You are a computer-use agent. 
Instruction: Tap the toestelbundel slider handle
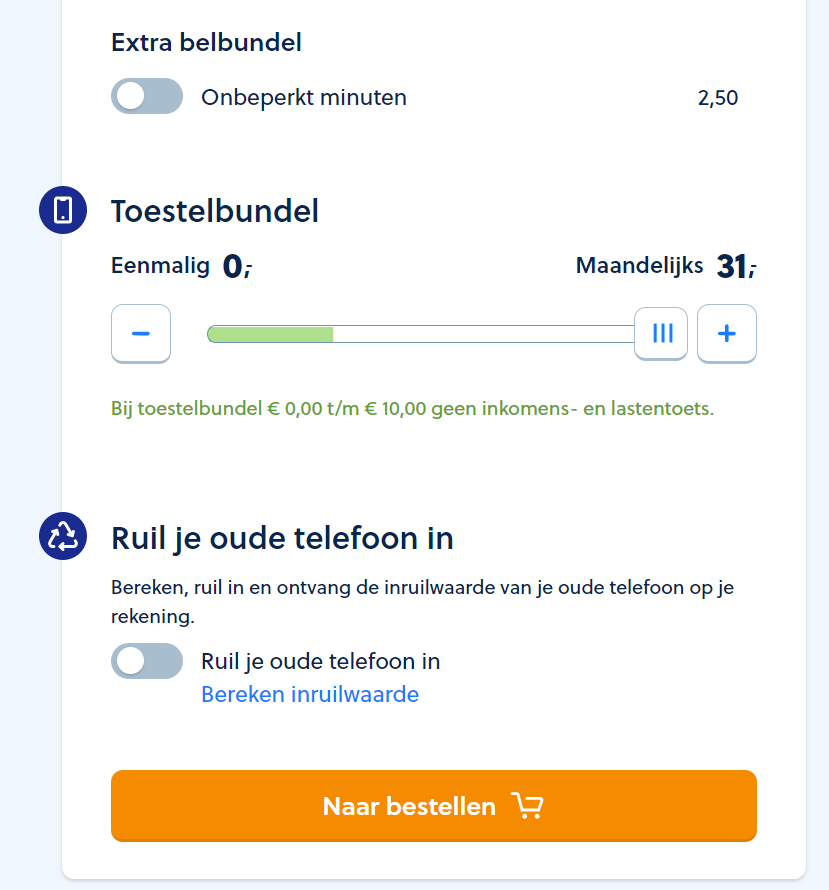pyautogui.click(x=662, y=334)
